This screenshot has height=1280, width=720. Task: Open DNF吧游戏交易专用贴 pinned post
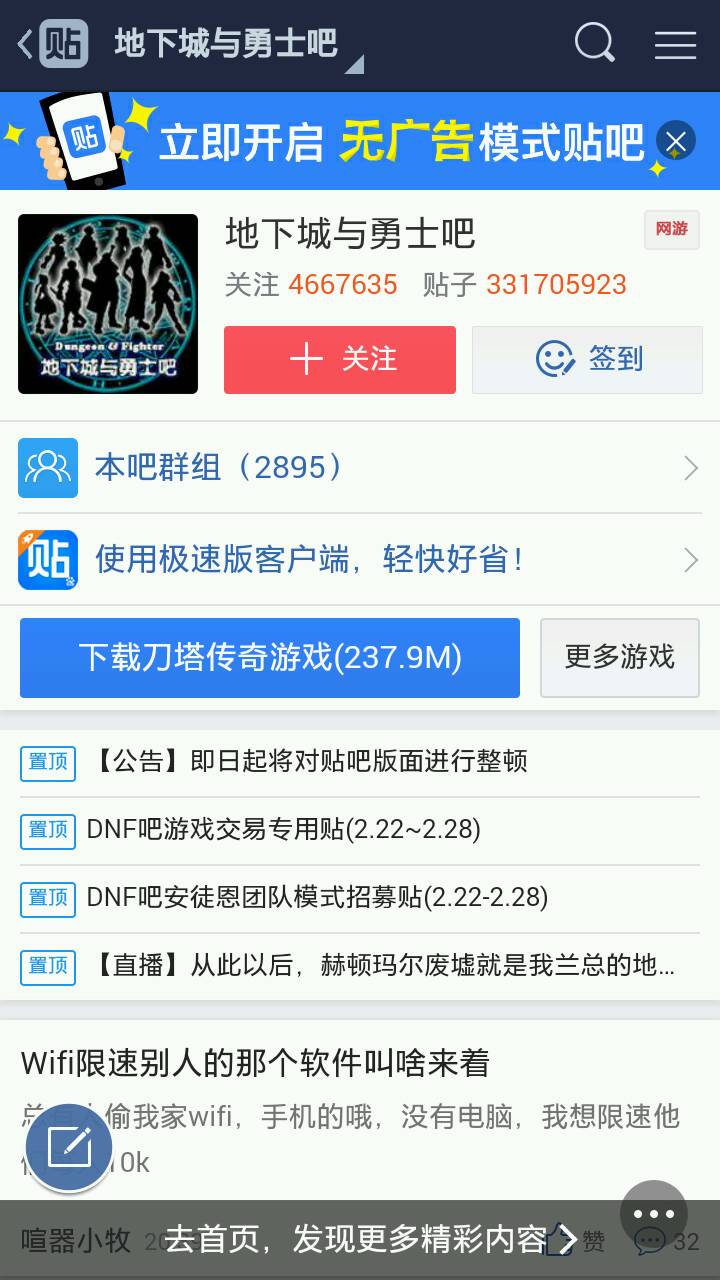pos(360,830)
